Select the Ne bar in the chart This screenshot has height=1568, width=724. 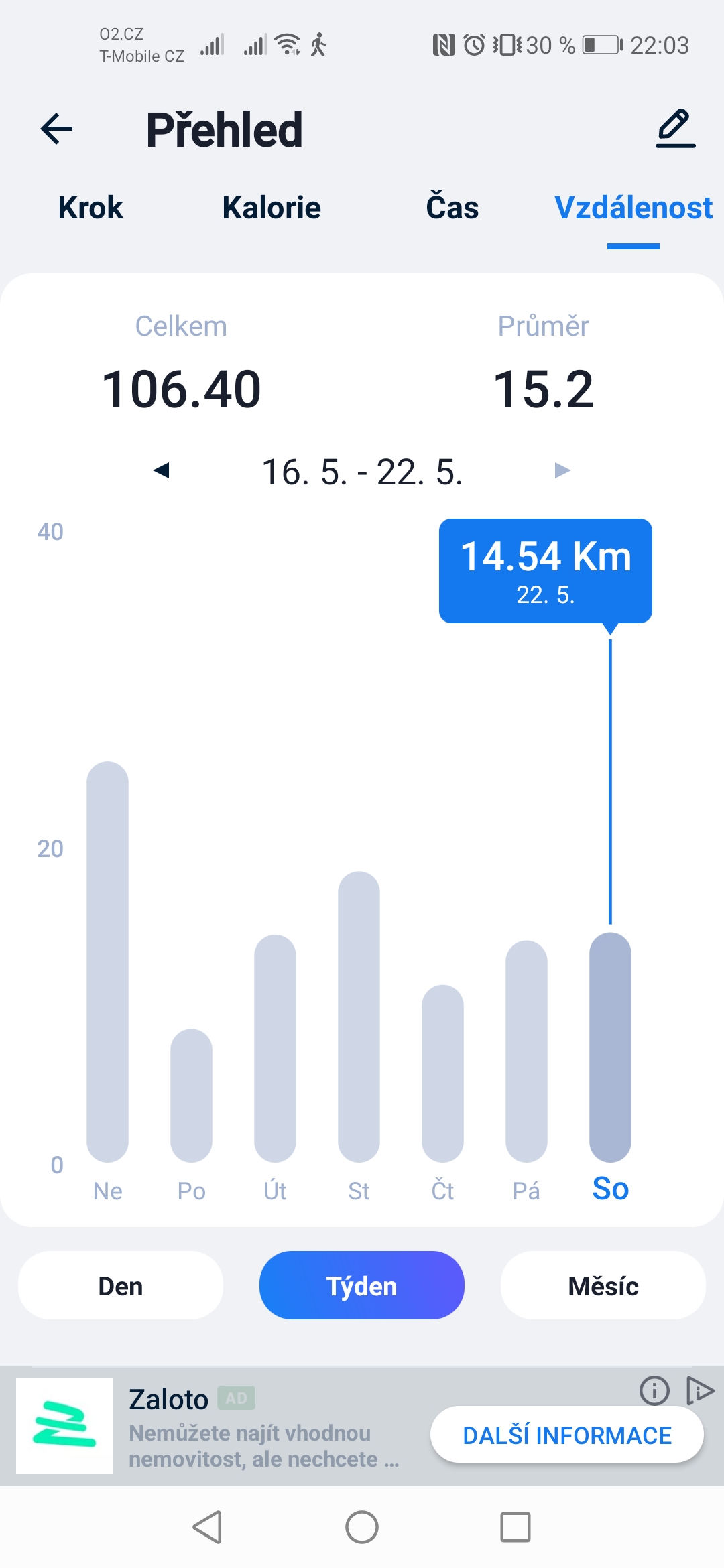point(107,962)
